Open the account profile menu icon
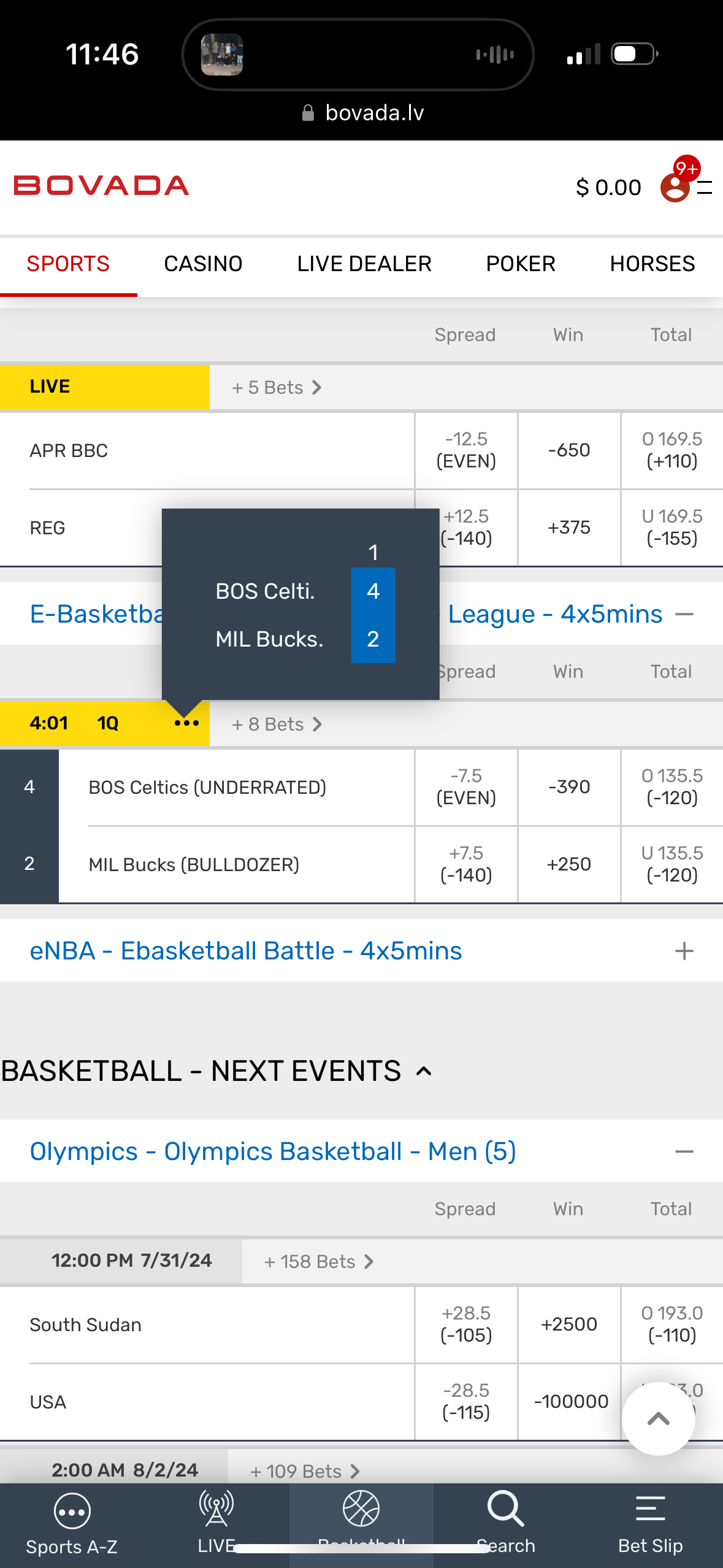723x1568 pixels. 675,187
